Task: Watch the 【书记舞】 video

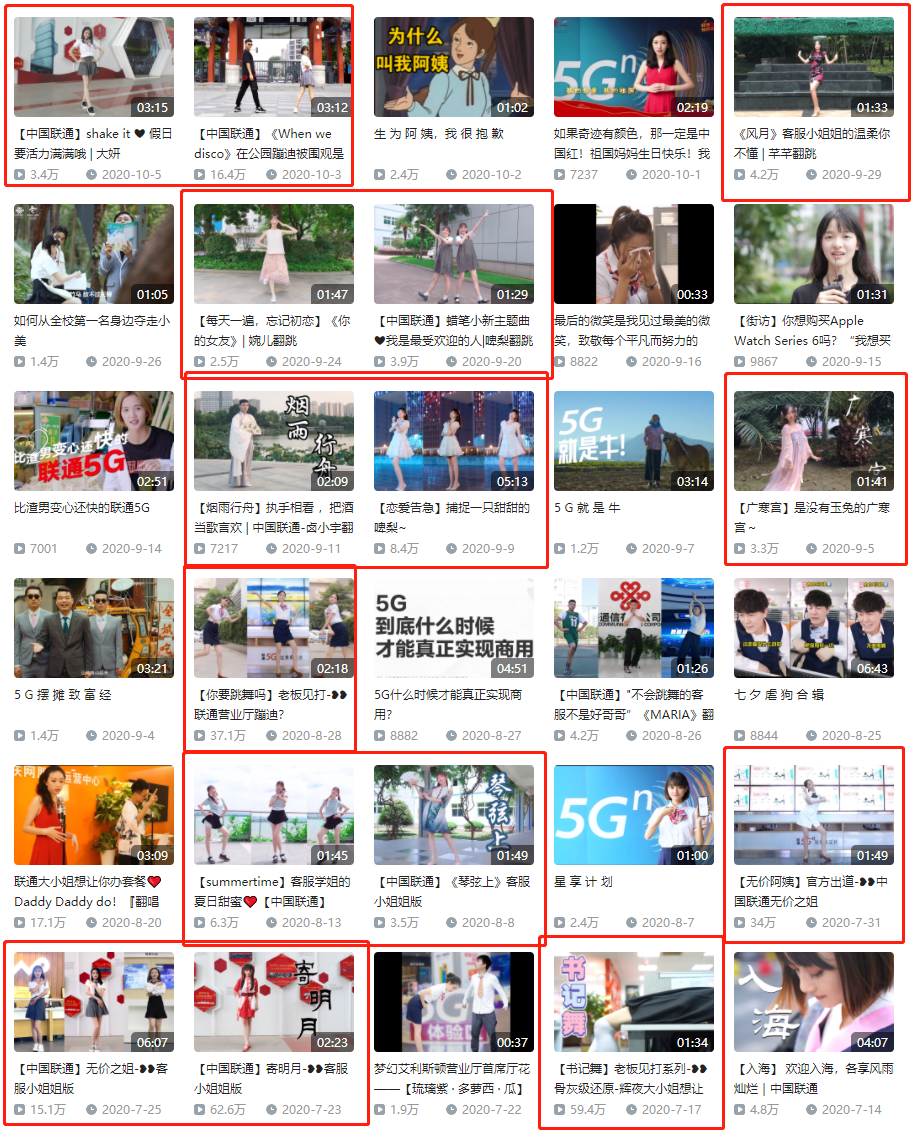Action: 633,1002
